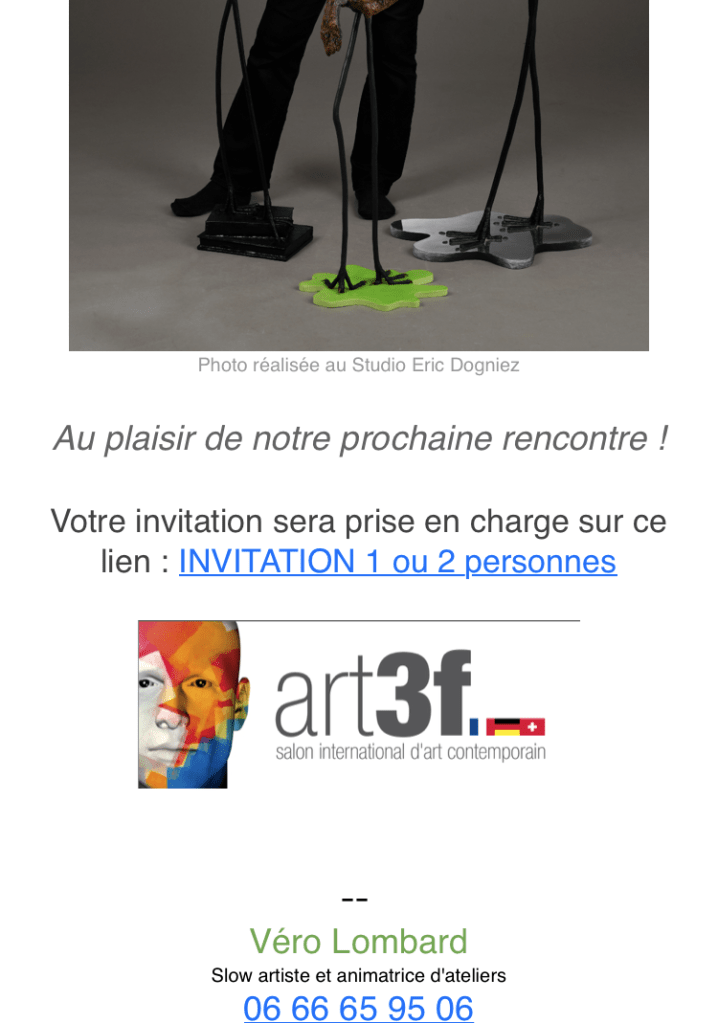The height and width of the screenshot is (1023, 718).
Task: Open the INVITATION 1 ou 2 personnes link
Action: (397, 562)
